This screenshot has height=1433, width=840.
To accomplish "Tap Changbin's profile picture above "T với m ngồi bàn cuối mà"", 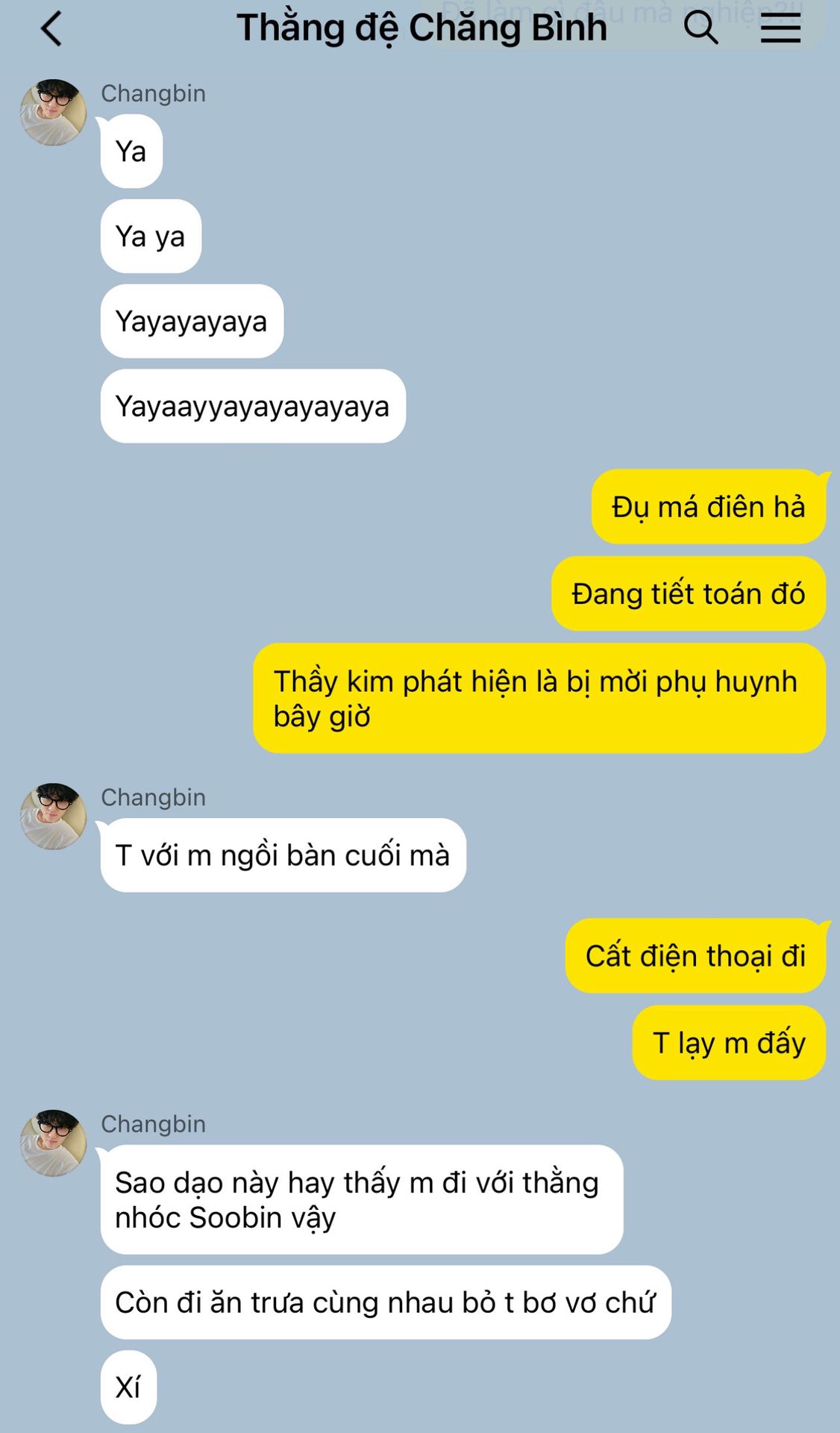I will tap(53, 817).
